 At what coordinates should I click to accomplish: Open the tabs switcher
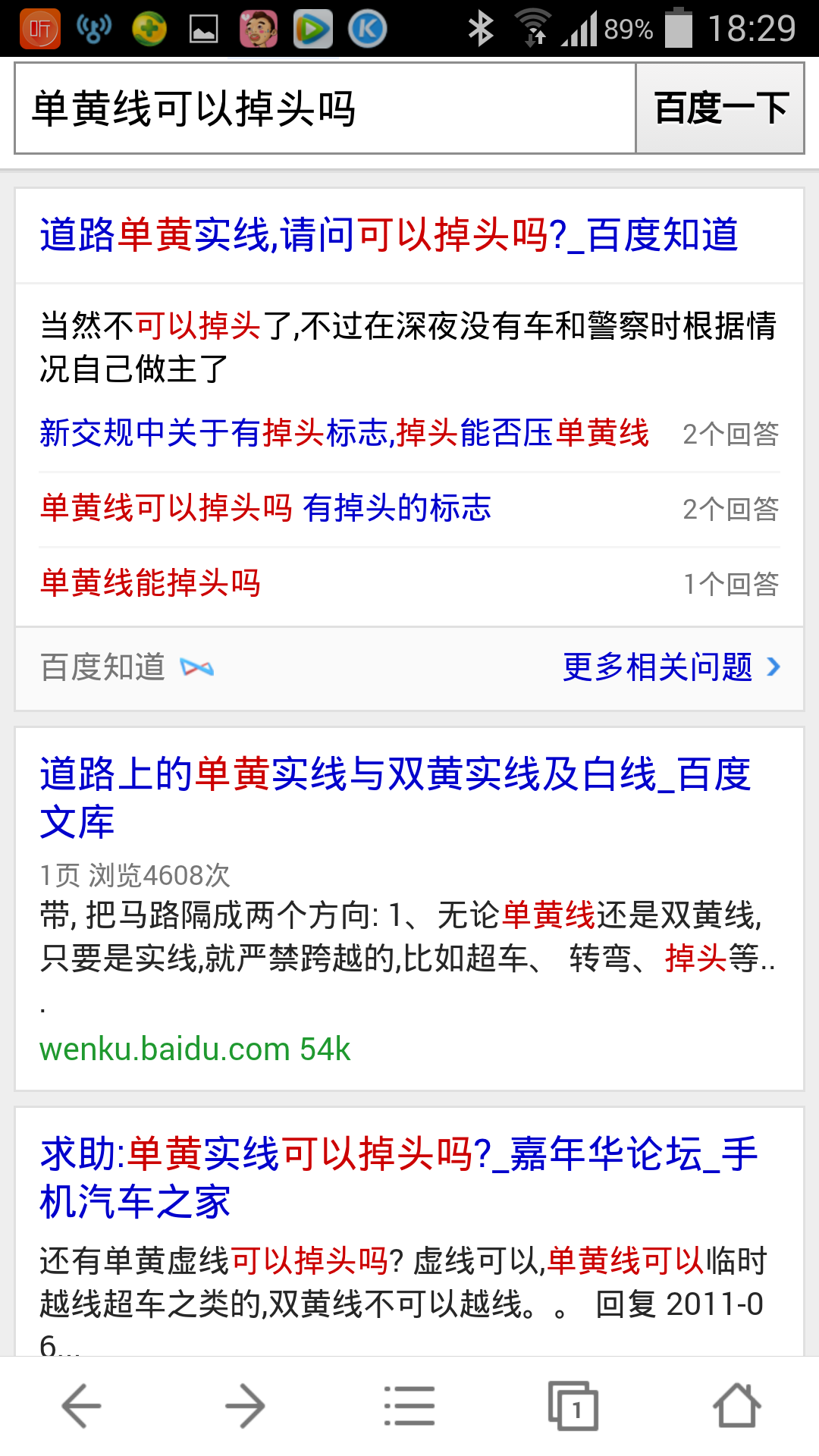click(573, 1406)
